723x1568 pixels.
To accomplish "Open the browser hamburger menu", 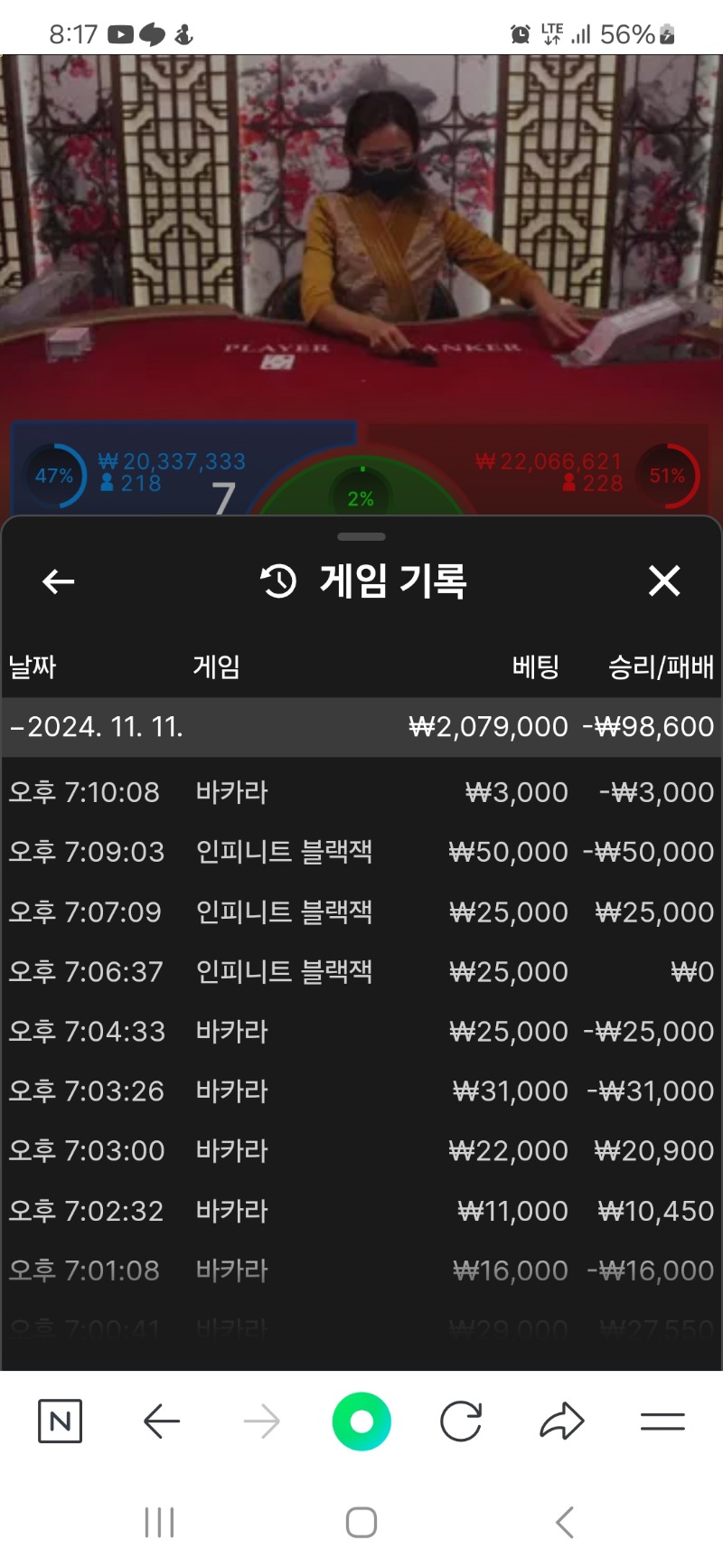I will click(x=662, y=1422).
